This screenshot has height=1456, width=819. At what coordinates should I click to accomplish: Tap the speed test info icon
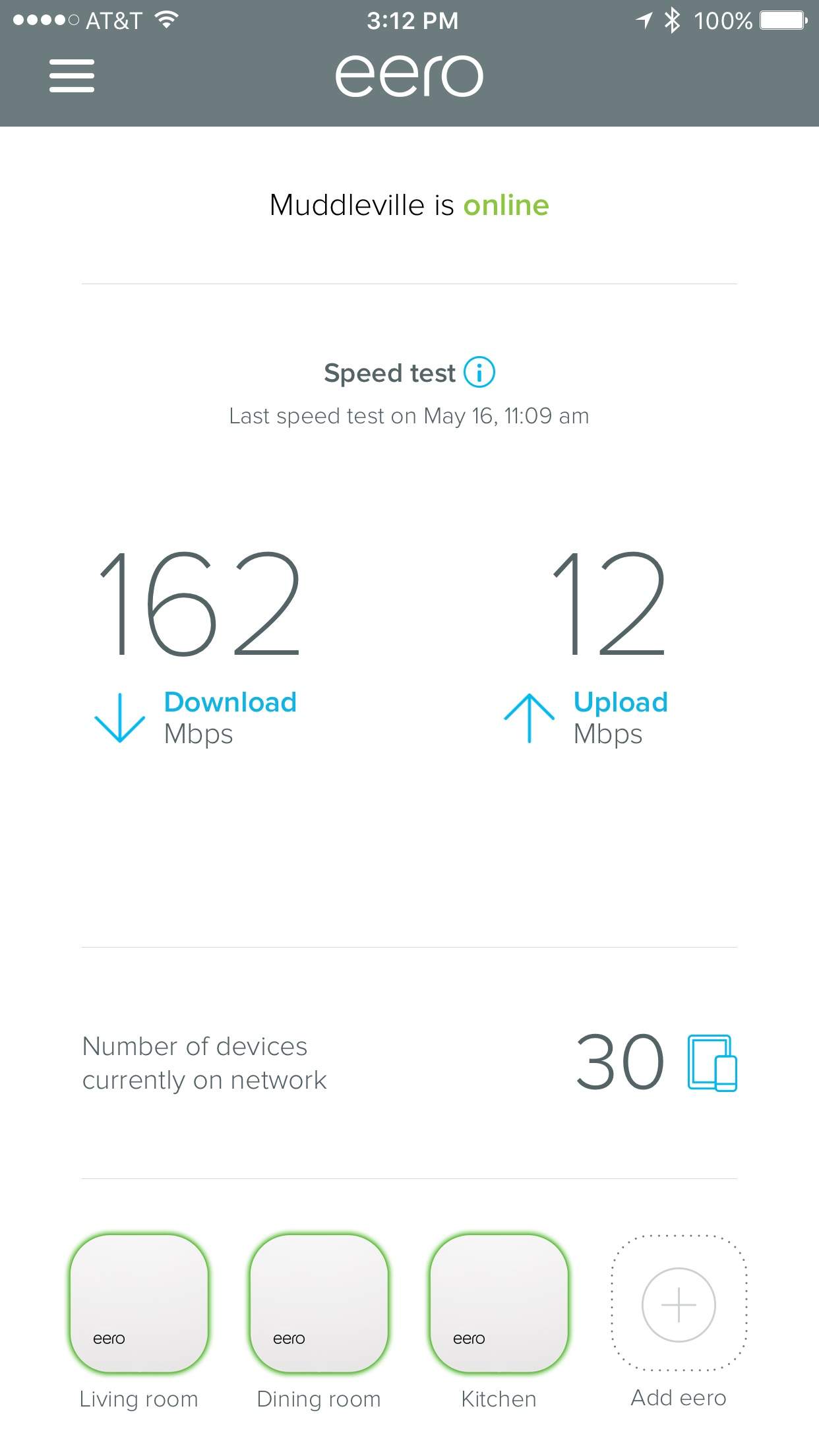point(479,373)
